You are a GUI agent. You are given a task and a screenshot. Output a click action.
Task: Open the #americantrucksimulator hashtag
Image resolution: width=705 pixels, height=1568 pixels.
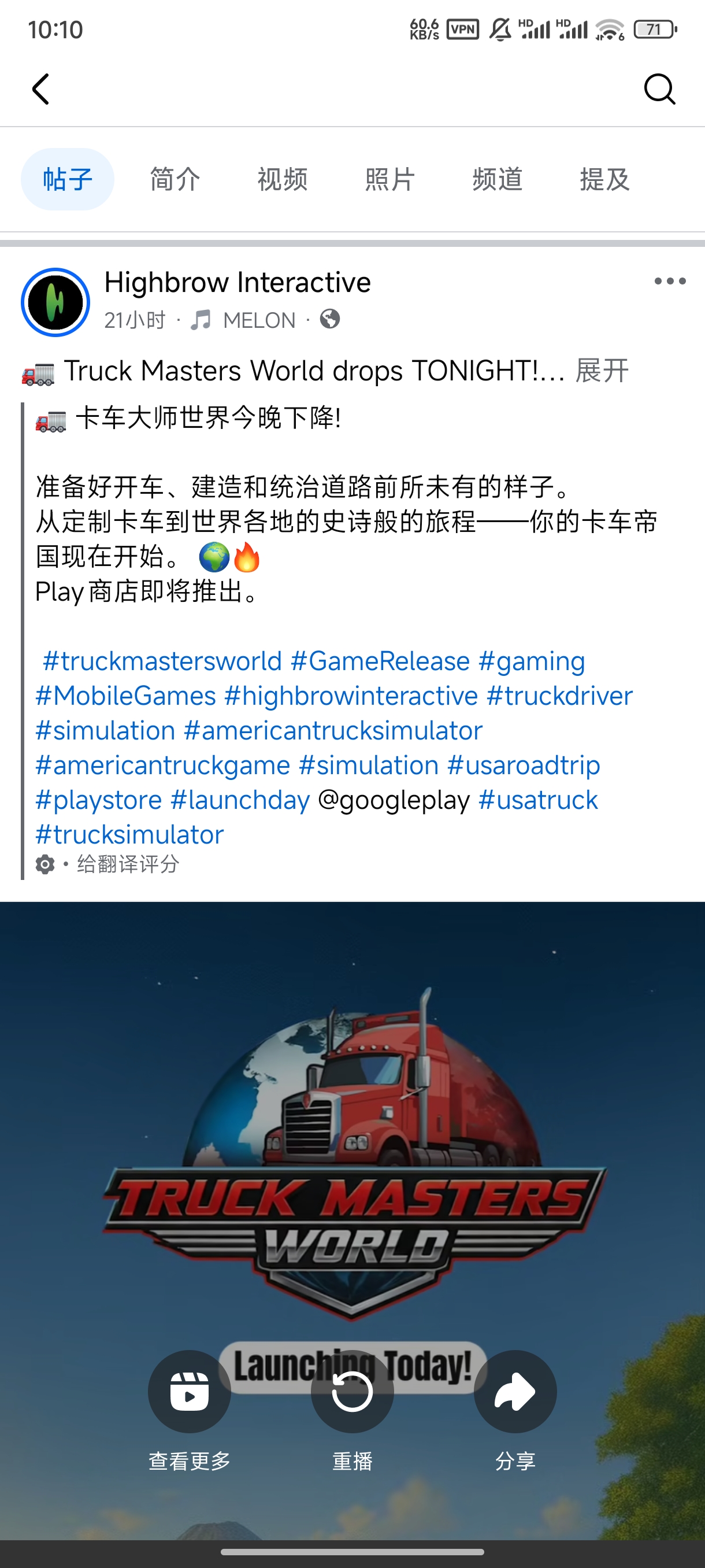(x=333, y=730)
